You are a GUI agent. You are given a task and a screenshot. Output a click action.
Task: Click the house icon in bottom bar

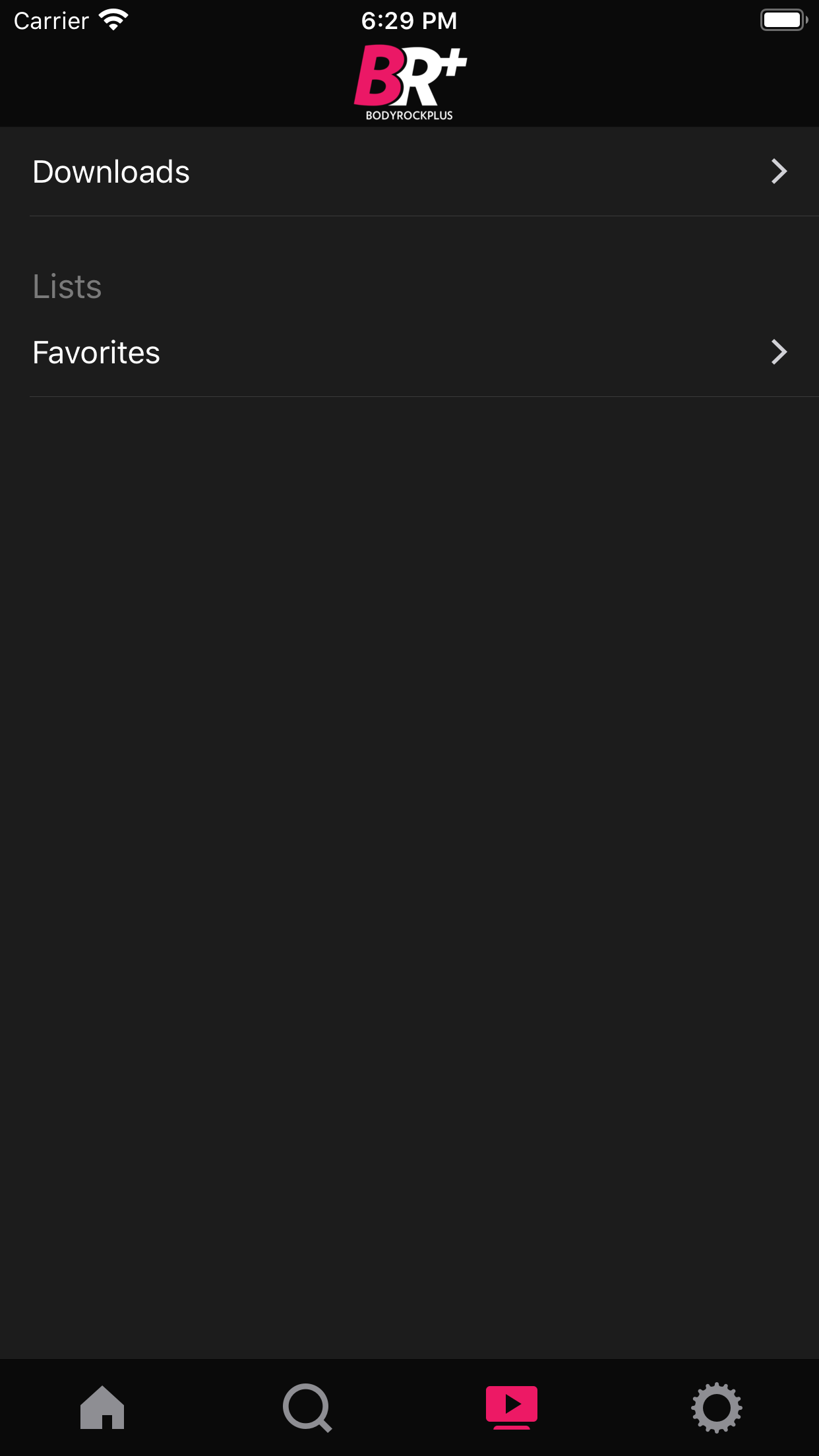(102, 1407)
